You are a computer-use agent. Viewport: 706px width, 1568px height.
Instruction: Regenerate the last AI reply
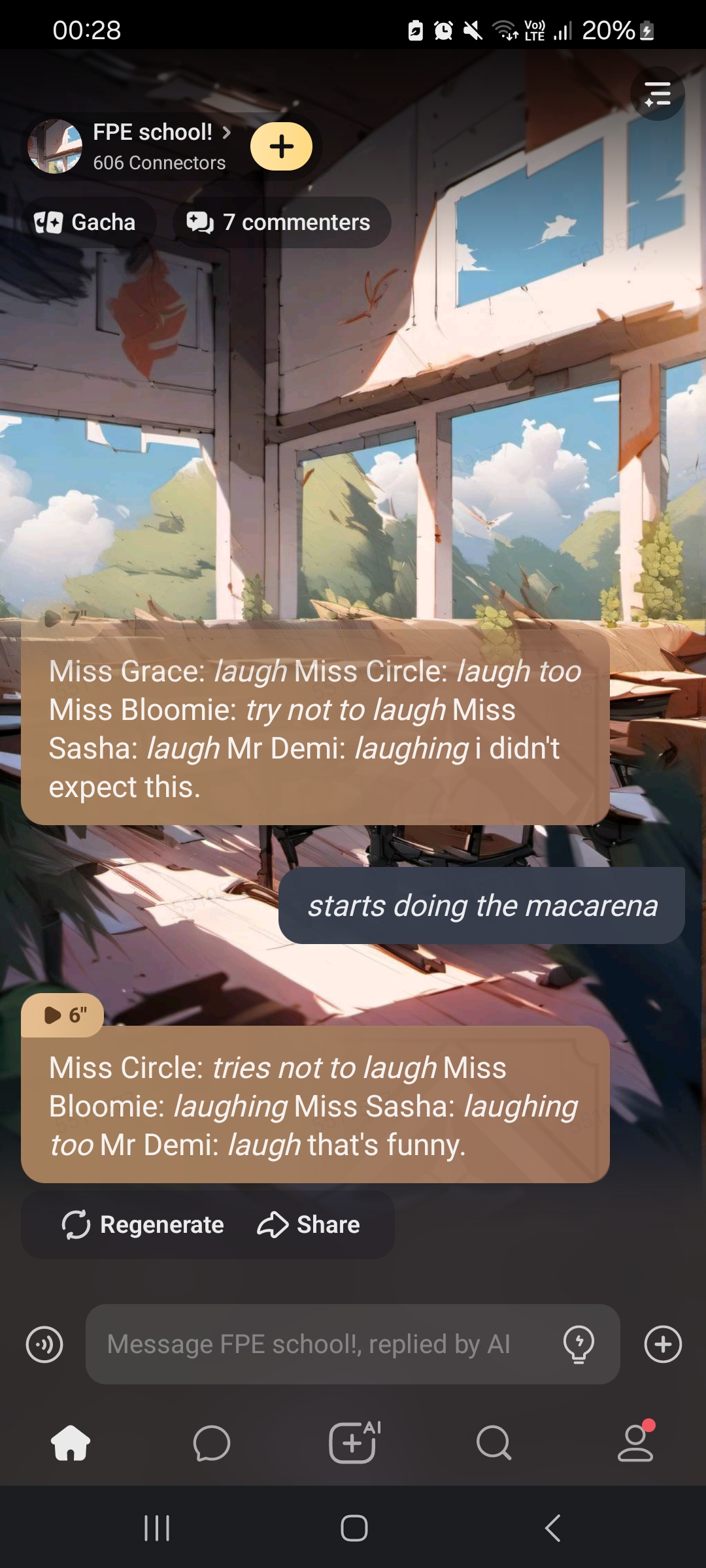click(x=143, y=1225)
